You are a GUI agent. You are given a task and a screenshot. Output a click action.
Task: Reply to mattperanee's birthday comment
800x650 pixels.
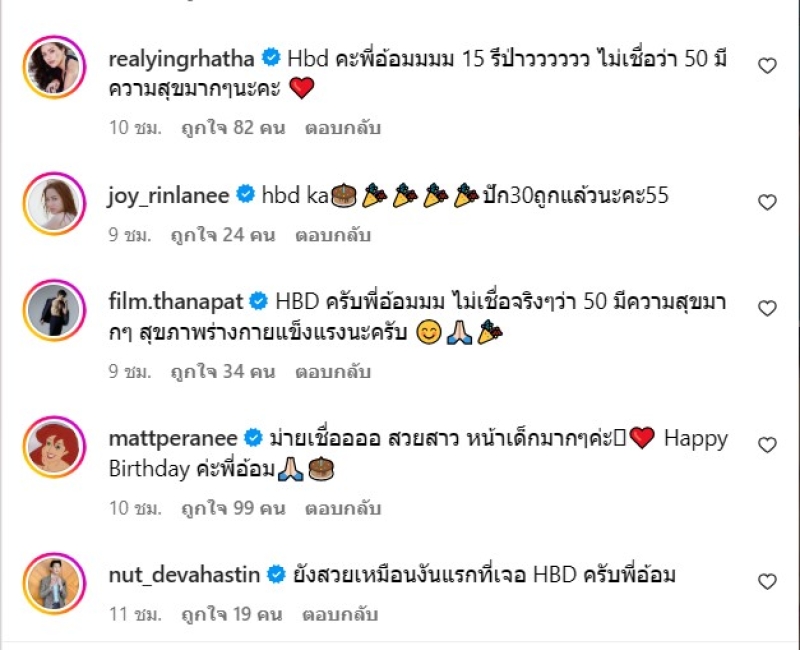(342, 508)
